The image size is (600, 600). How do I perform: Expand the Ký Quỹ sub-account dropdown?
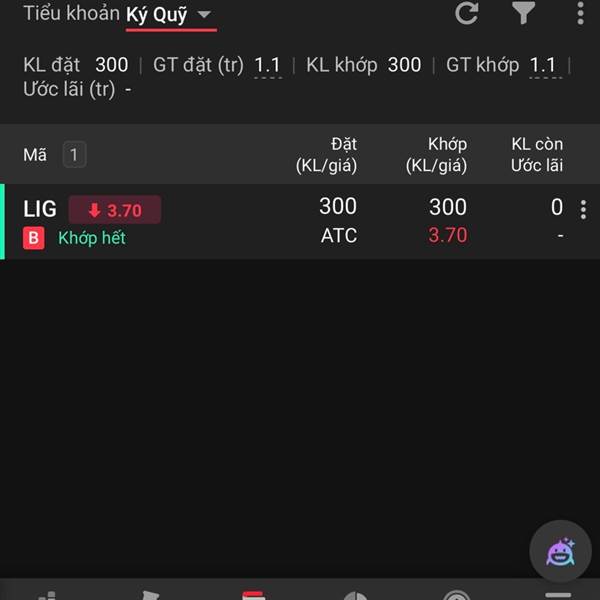point(170,14)
